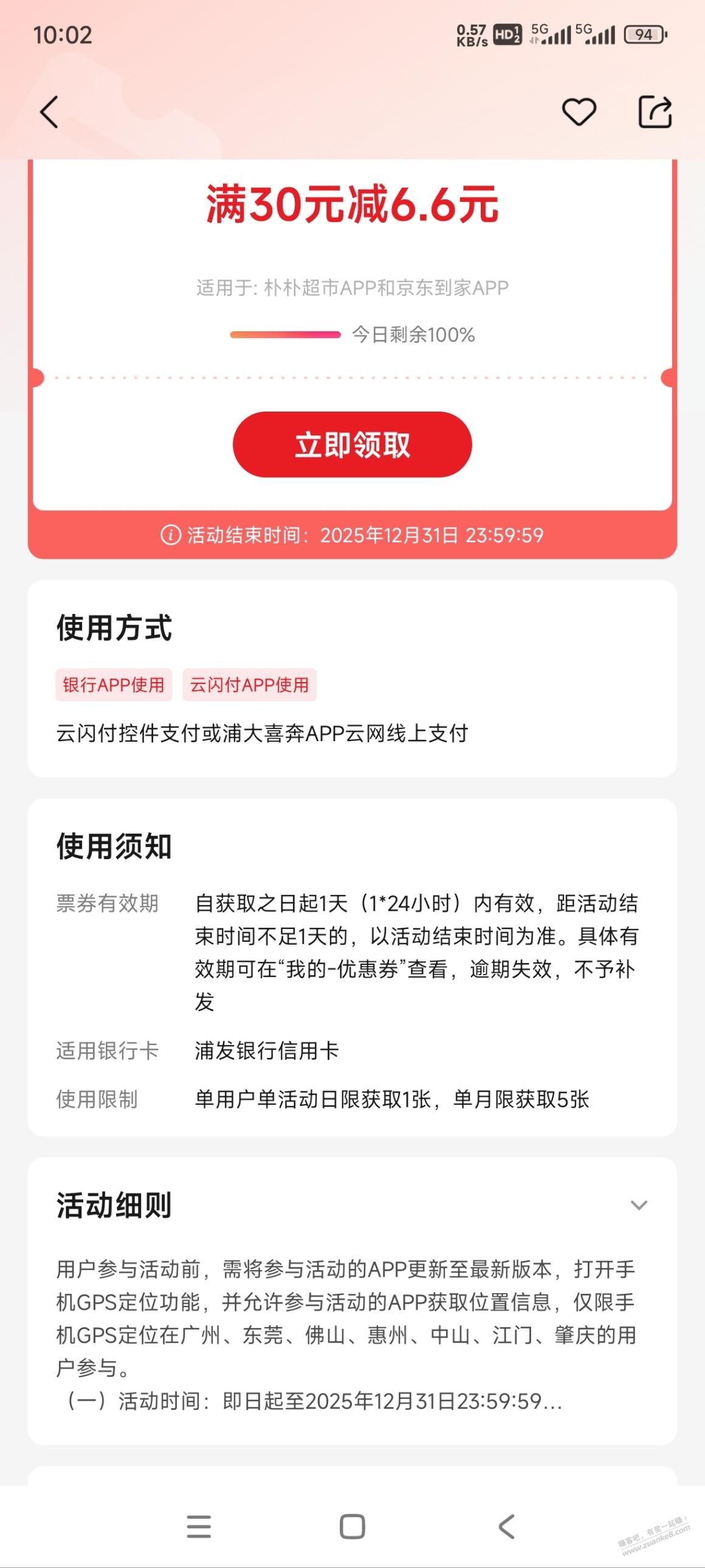The image size is (705, 1568).
Task: Share this coupon page
Action: [655, 112]
